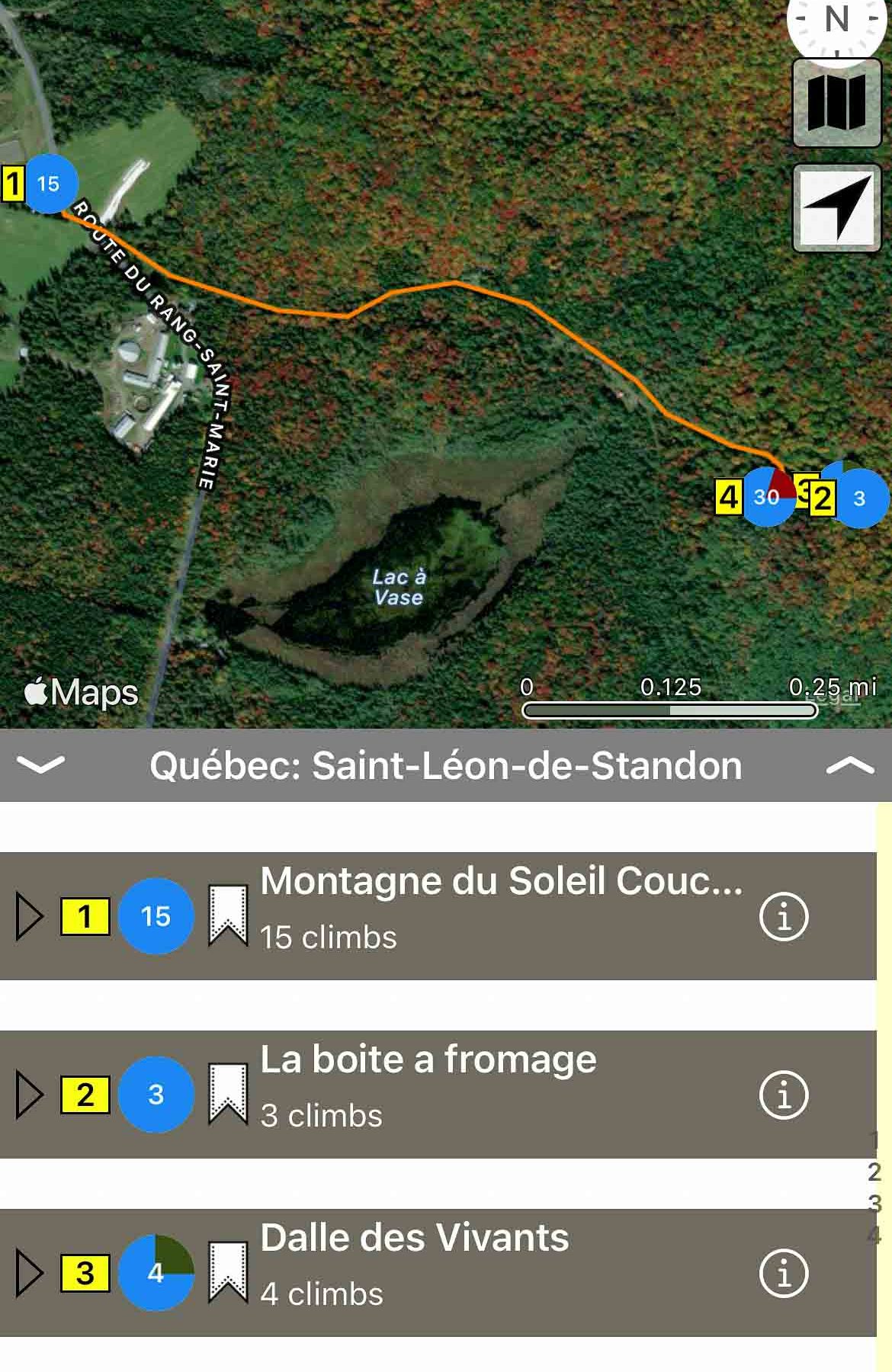Reset map orientation with the compass
Viewport: 892px width, 1372px height.
click(x=837, y=21)
